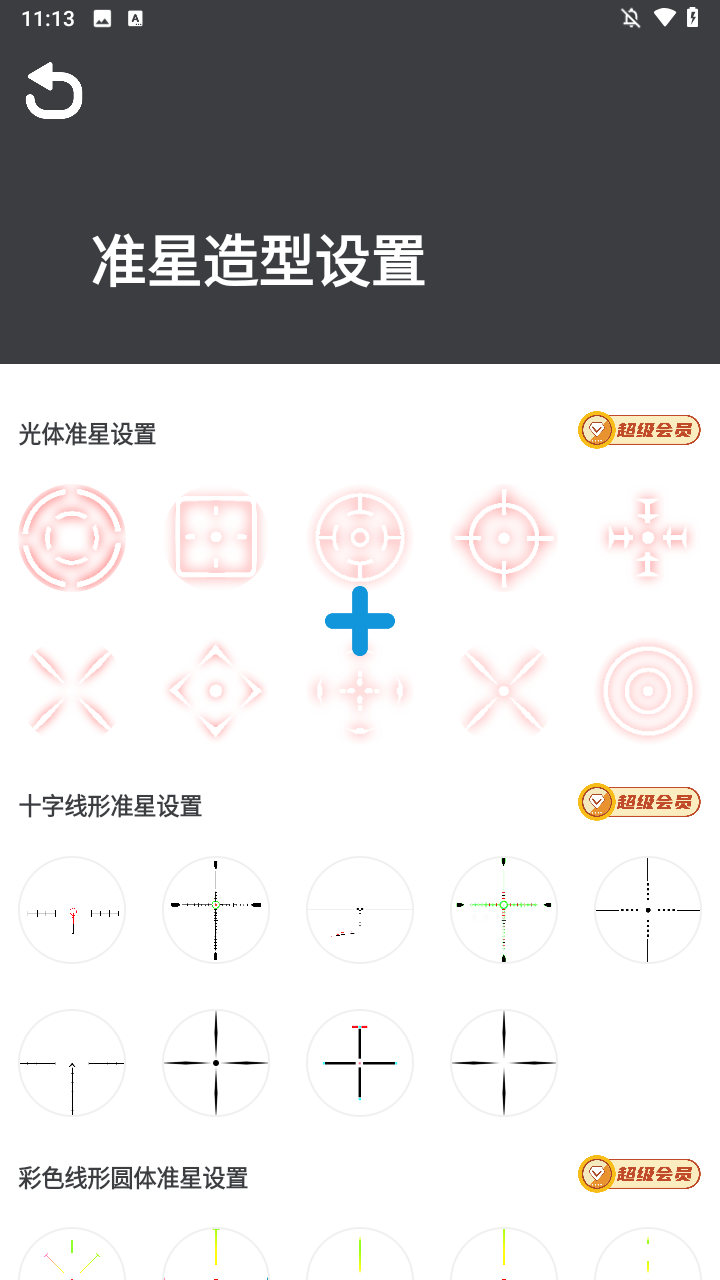Image resolution: width=720 pixels, height=1280 pixels.
Task: Select the green-dot scope reticle thumbnail
Action: [x=216, y=909]
